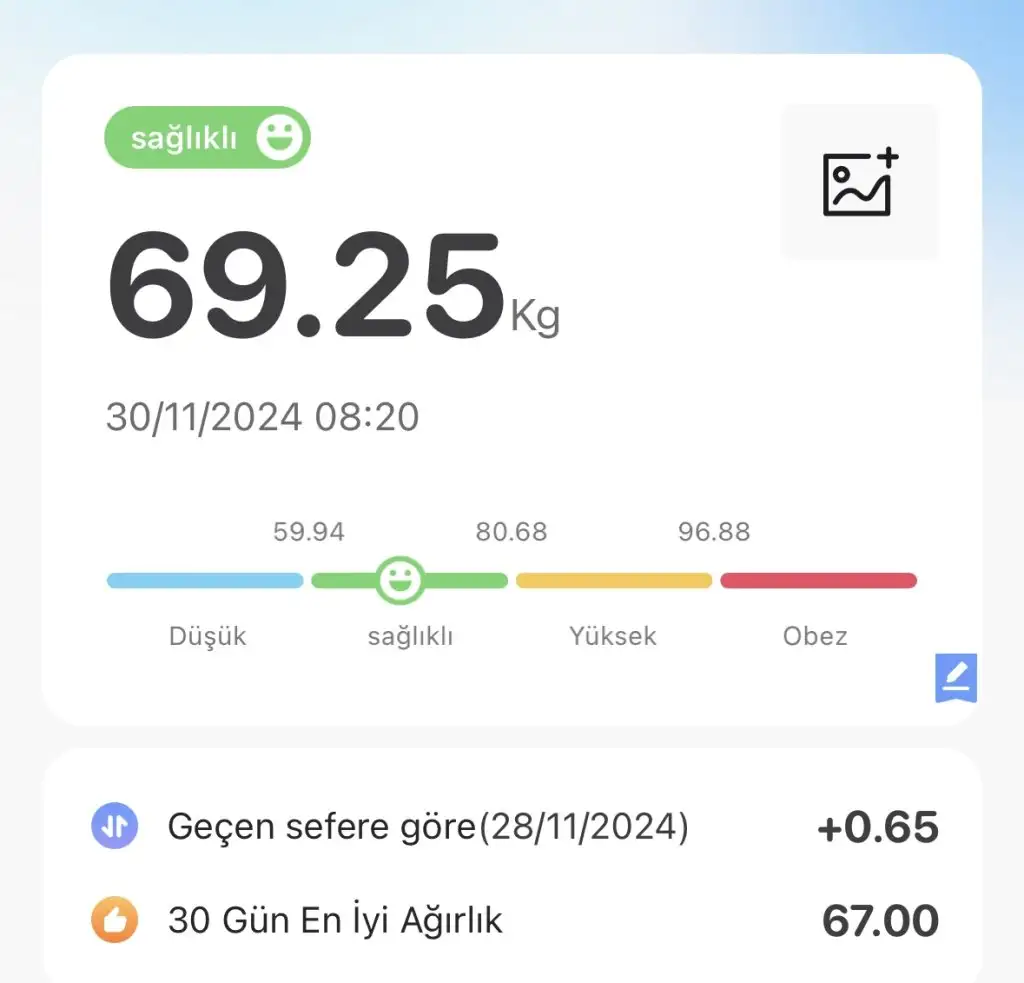
Task: Open the blue edit note bookmark
Action: pyautogui.click(x=955, y=678)
